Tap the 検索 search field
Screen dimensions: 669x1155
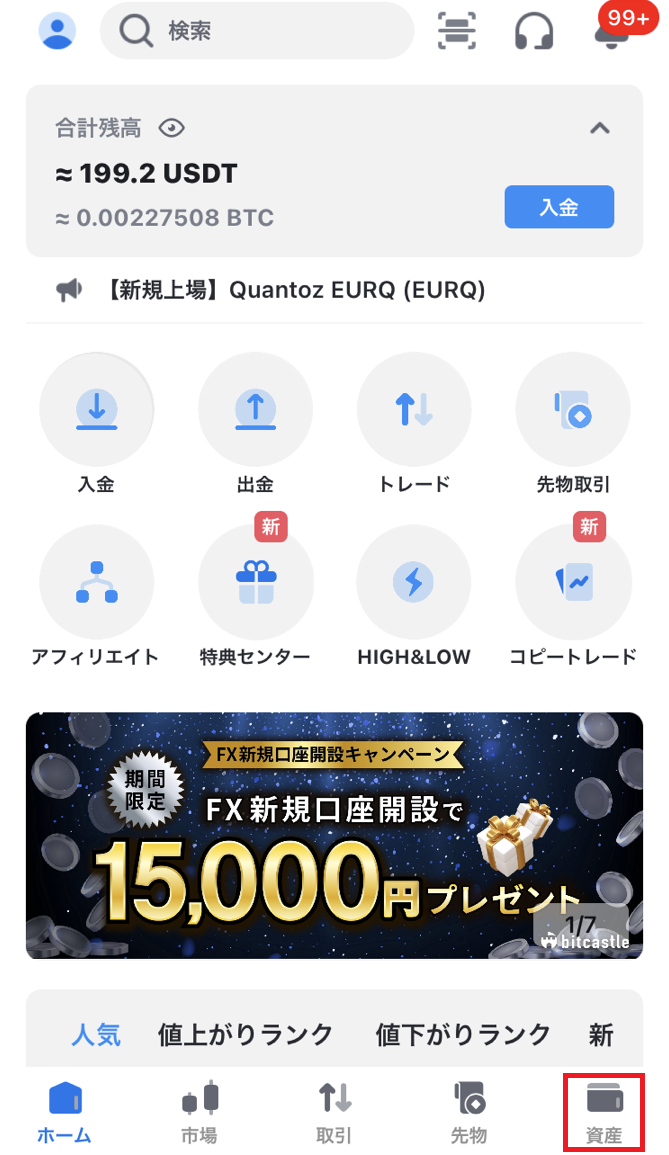[256, 31]
